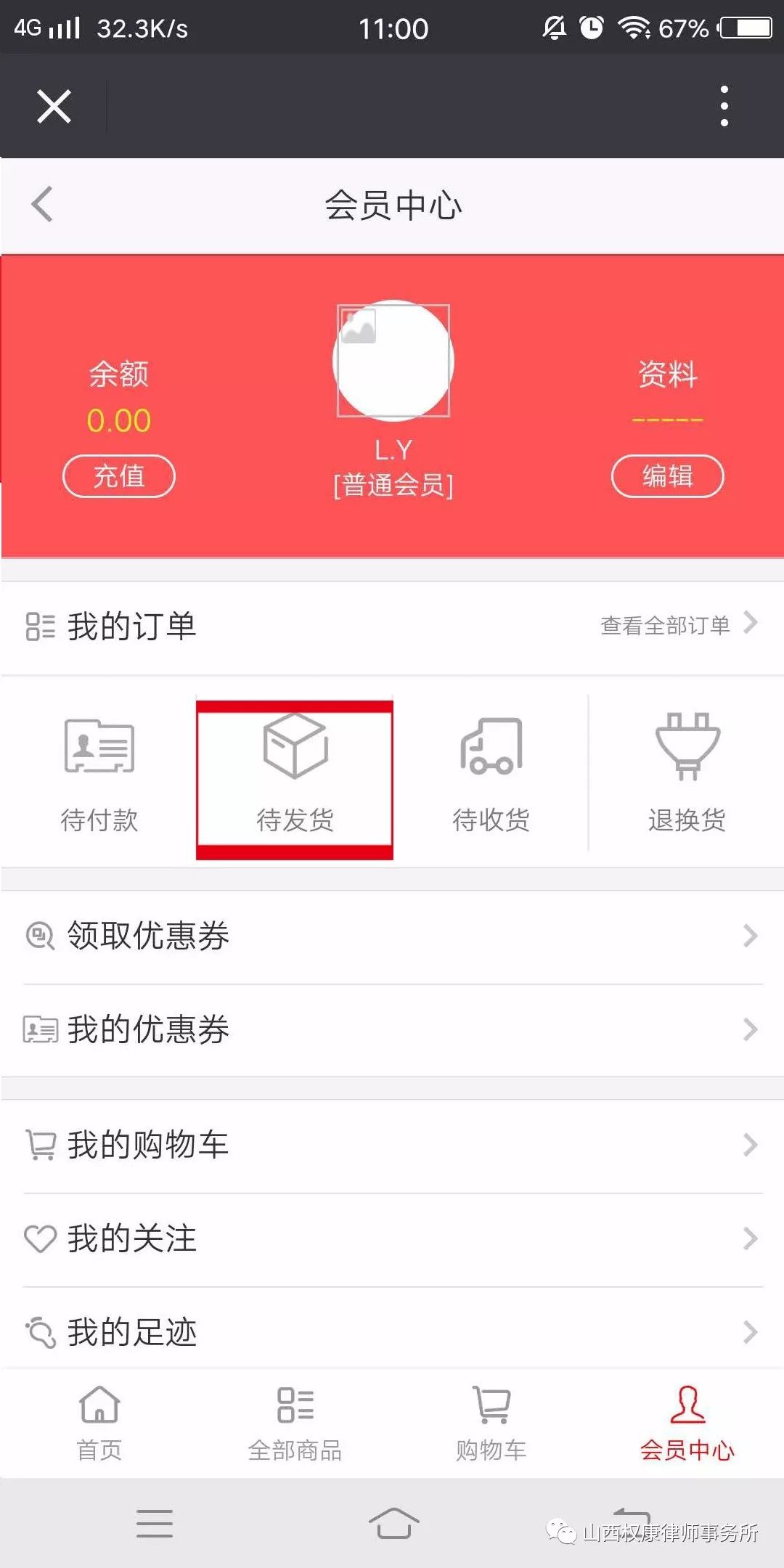Screen dimensions: 784x1568
Task: Open the three-dot overflow menu
Action: [x=724, y=106]
